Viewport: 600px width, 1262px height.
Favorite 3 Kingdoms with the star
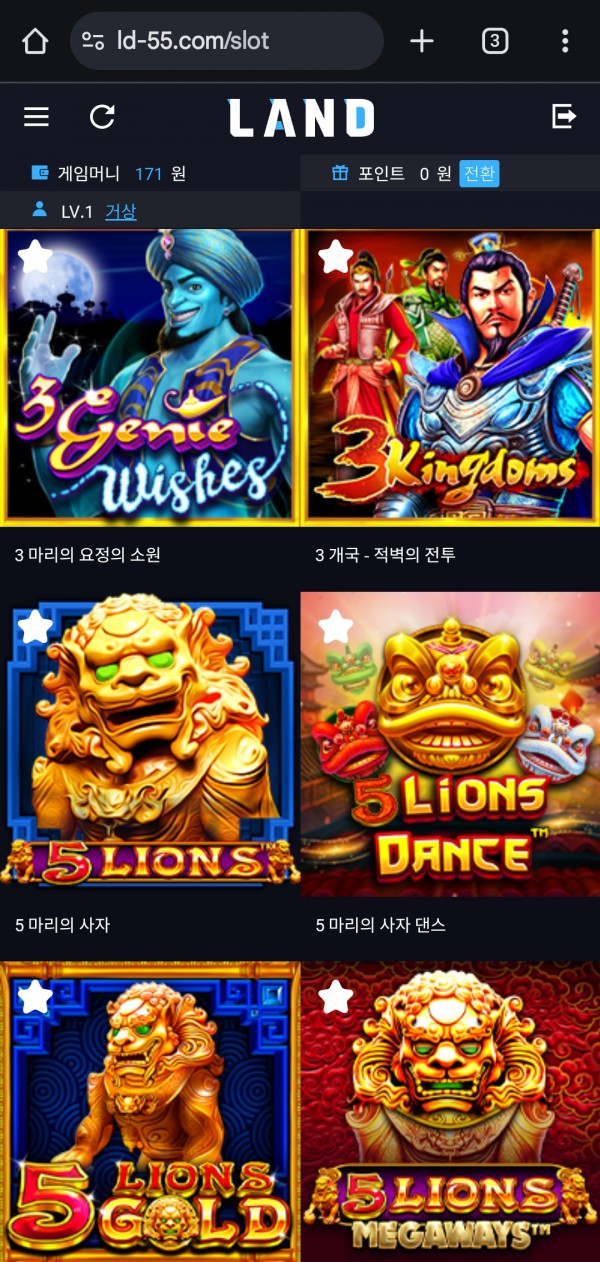pos(336,257)
